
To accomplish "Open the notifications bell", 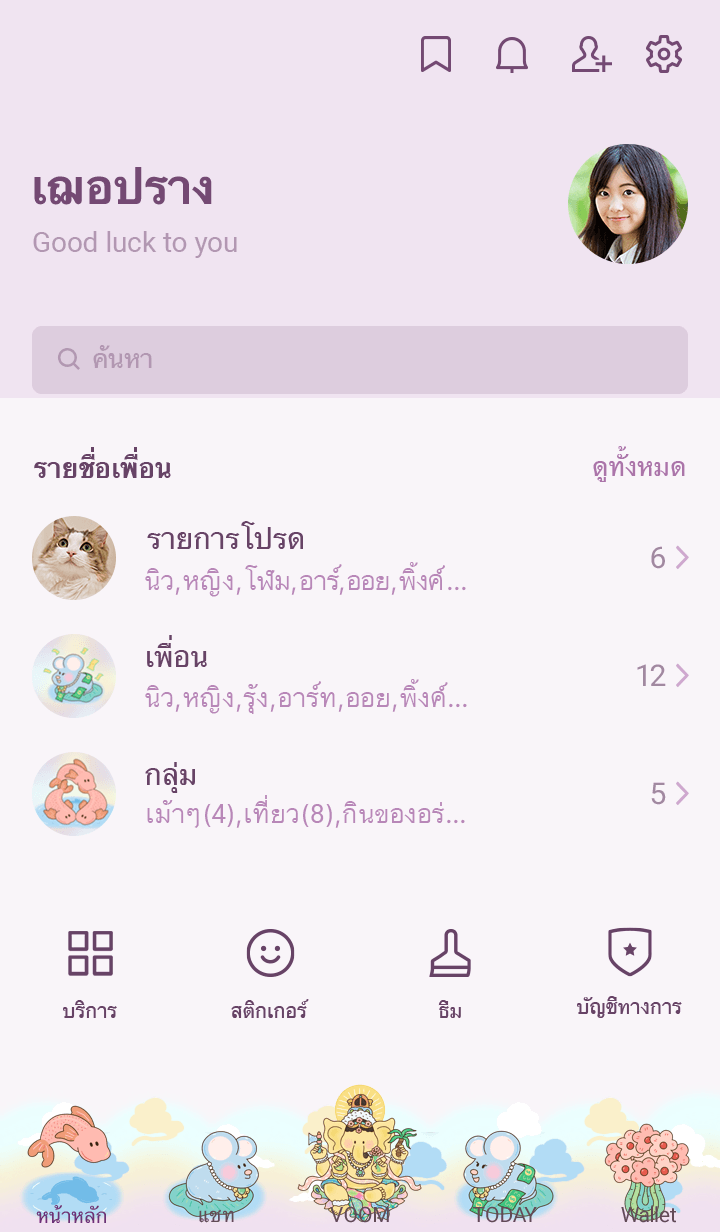I will pos(512,55).
